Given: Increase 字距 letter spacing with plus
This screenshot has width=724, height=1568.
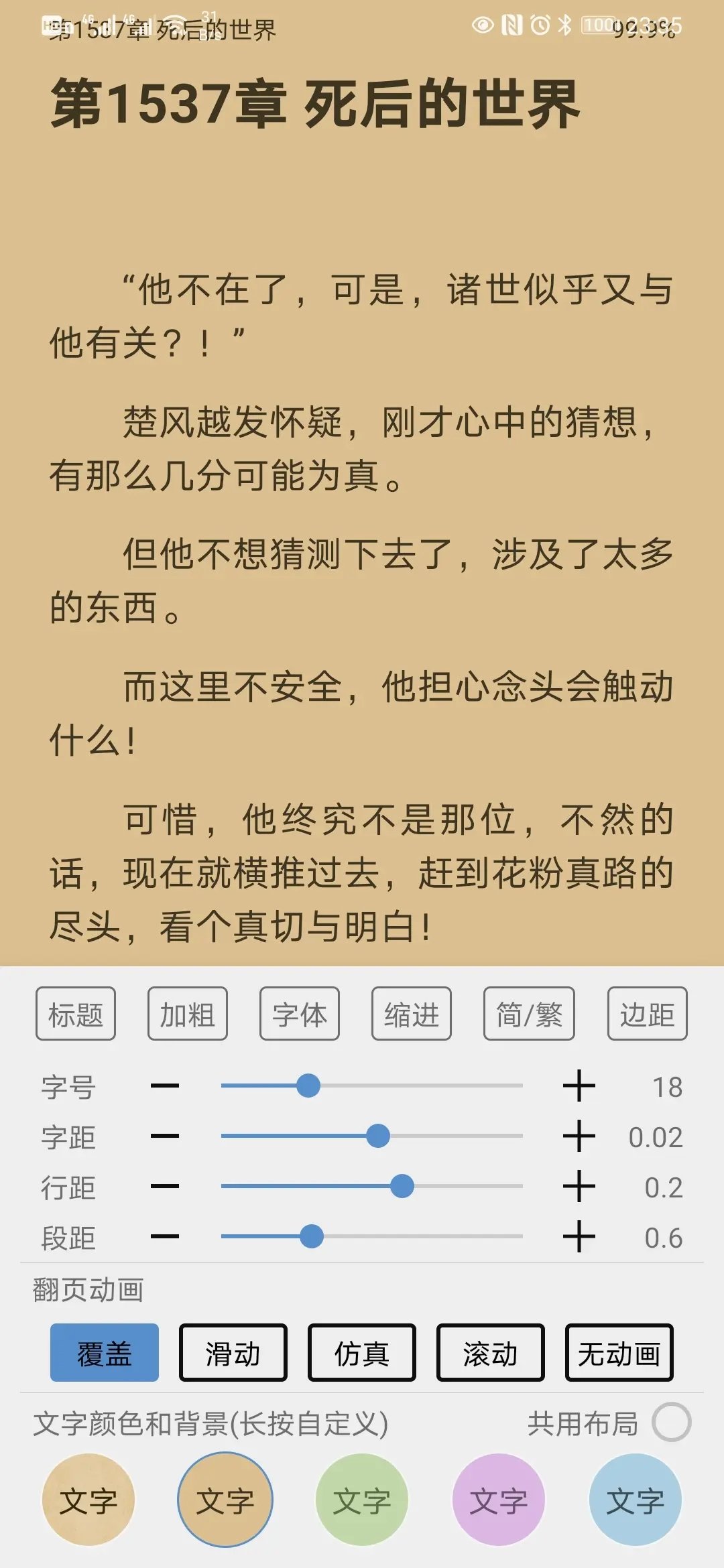Looking at the screenshot, I should [579, 1136].
